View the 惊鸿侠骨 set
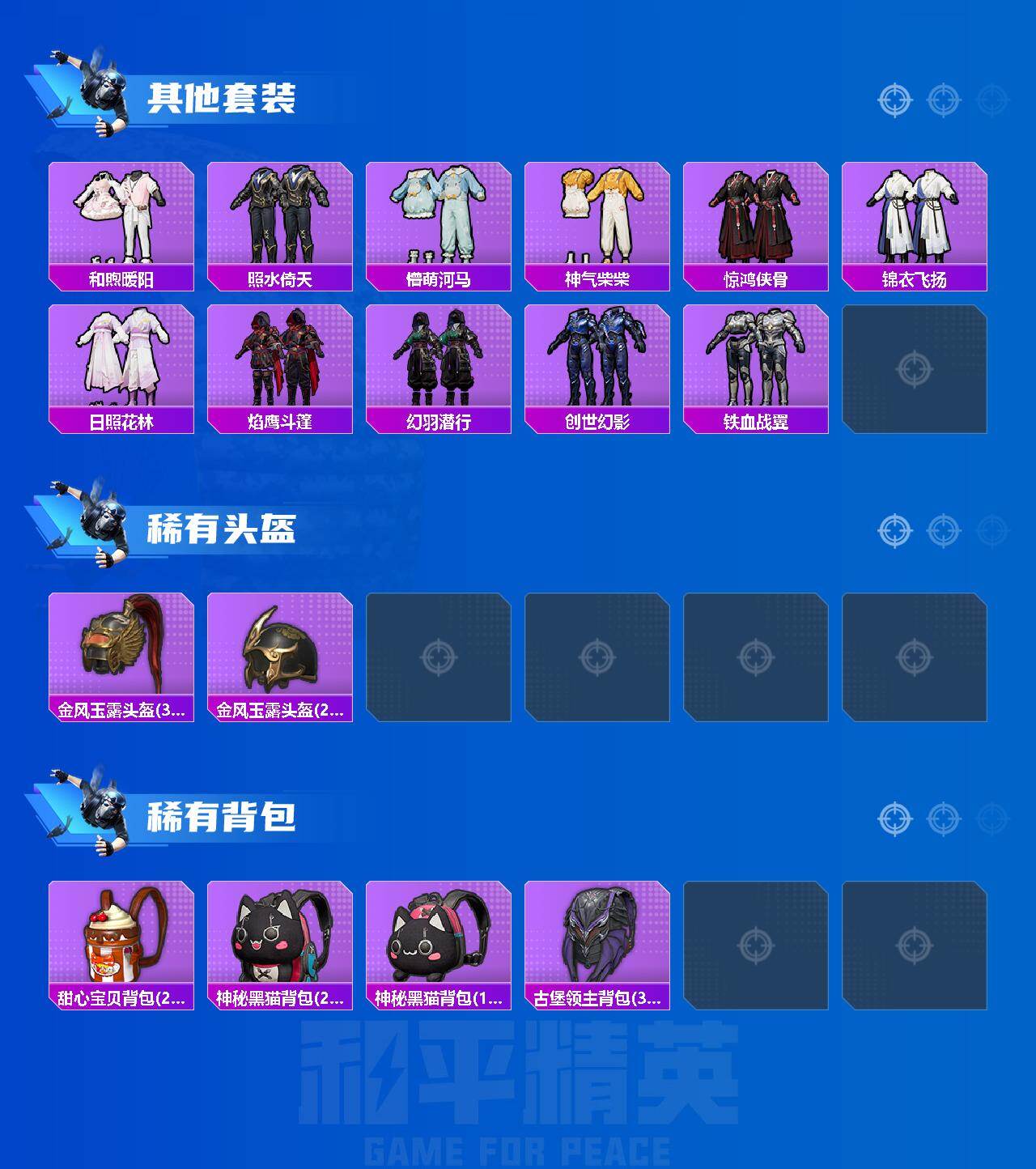Image resolution: width=1036 pixels, height=1169 pixels. (757, 215)
